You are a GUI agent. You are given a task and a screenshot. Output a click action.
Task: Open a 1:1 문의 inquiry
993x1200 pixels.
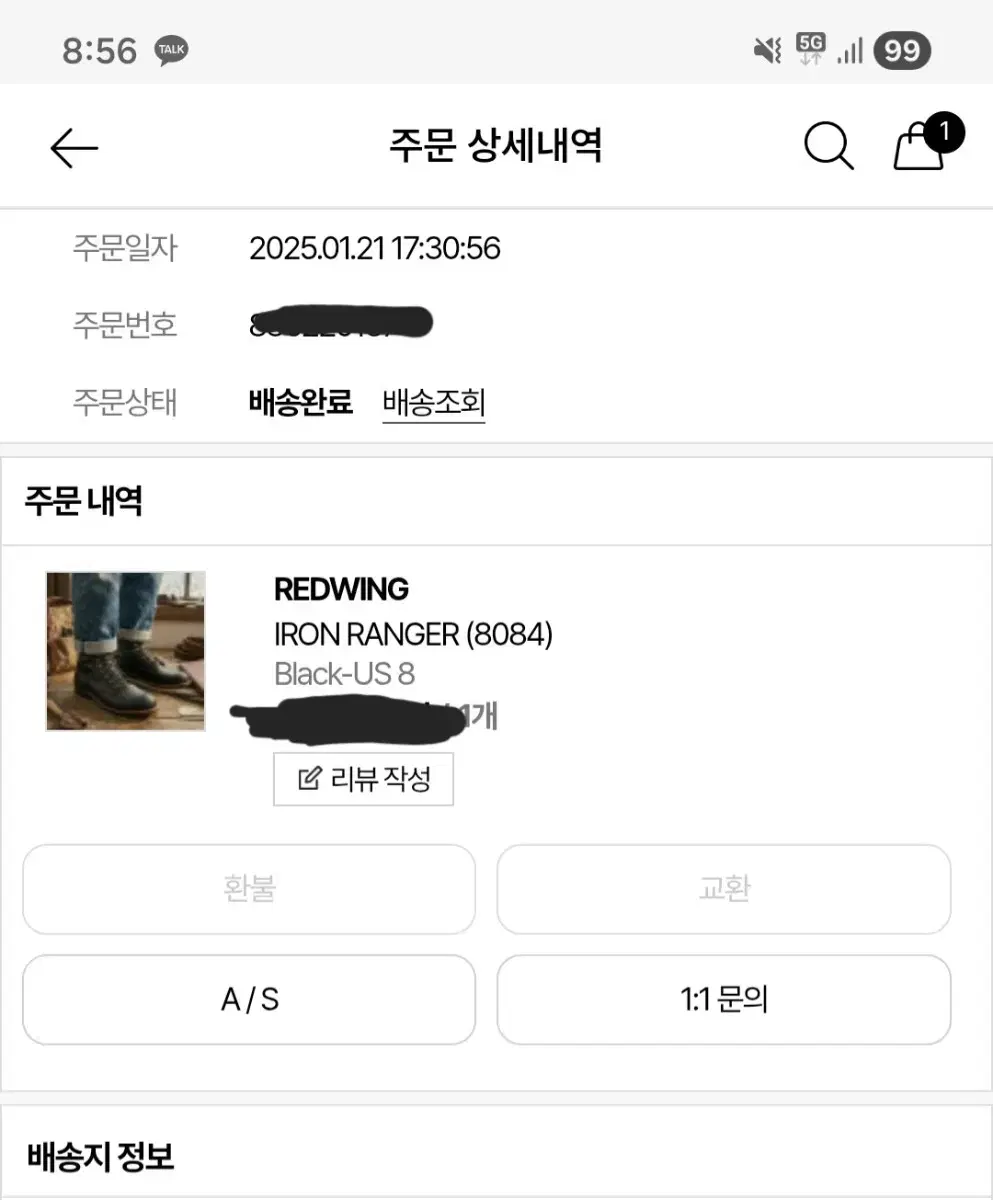[723, 999]
